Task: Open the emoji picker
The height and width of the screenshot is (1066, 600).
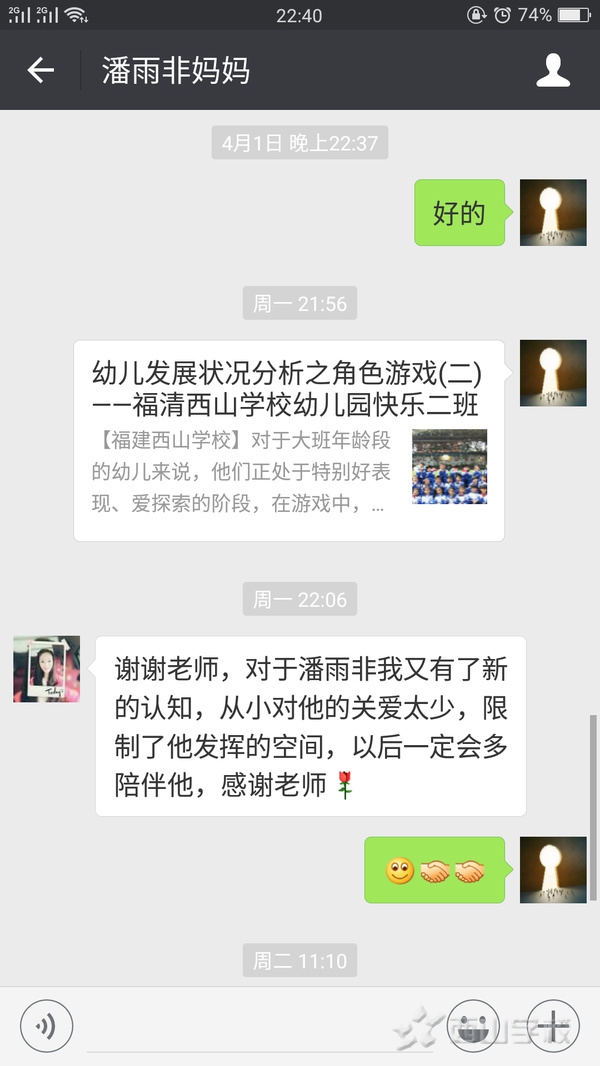Action: pos(473,1025)
